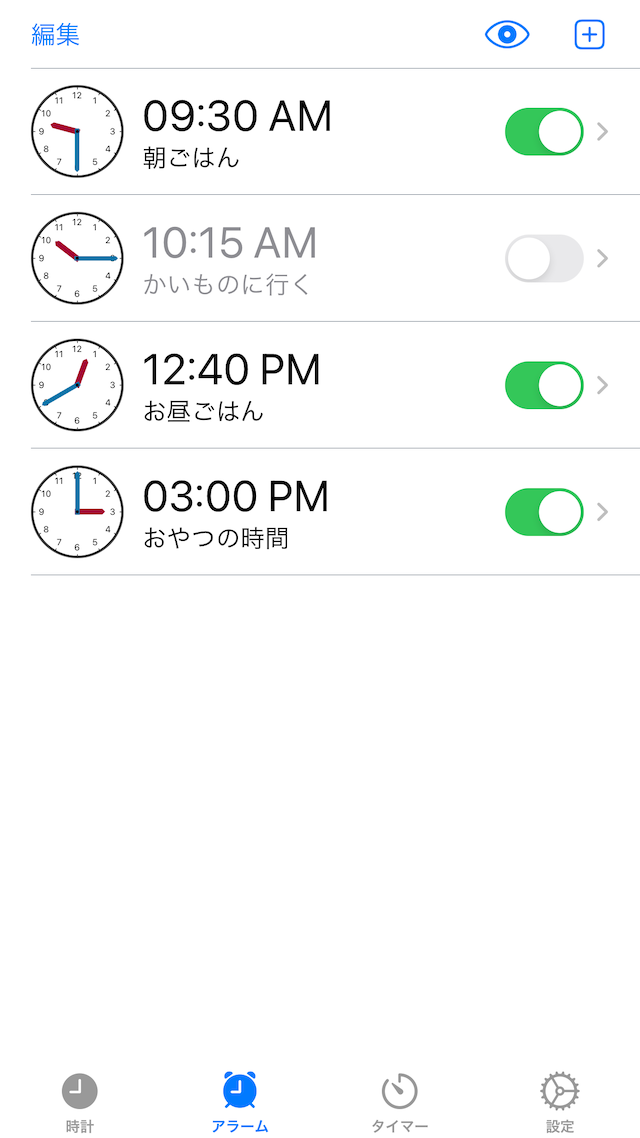Select the アラーム tab
The height and width of the screenshot is (1138, 640).
240,1103
